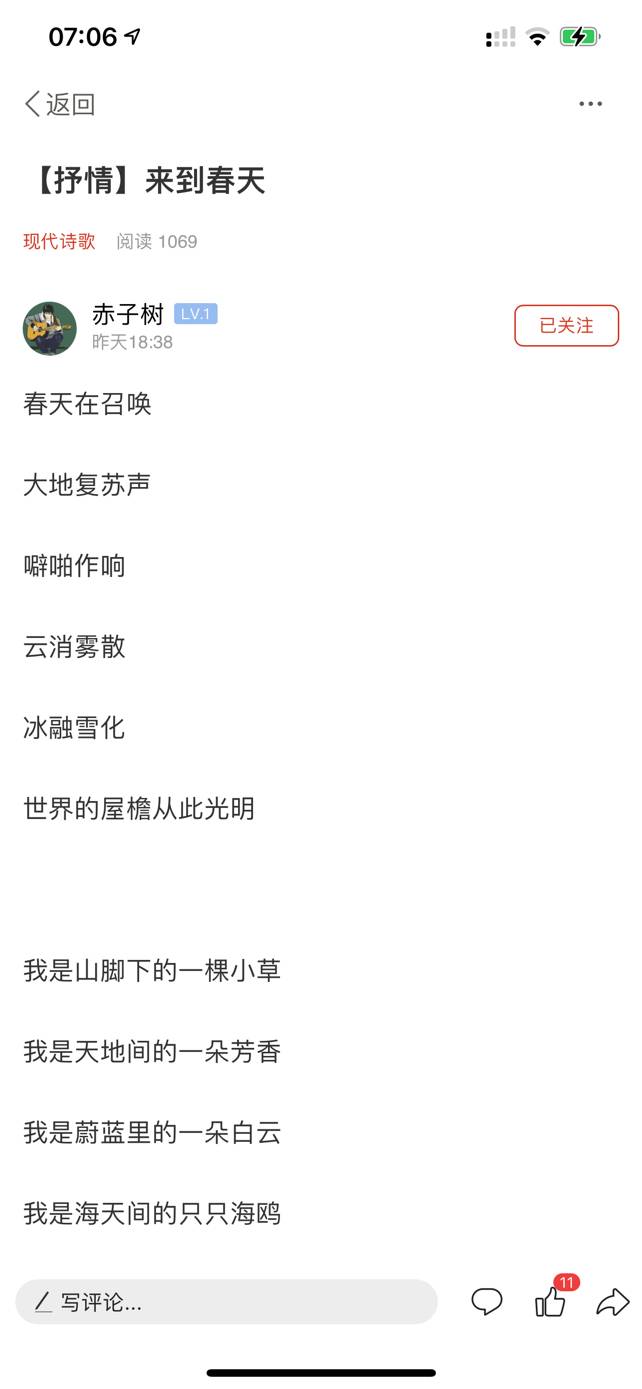Like the poem with thumbs-up icon

click(x=551, y=1302)
